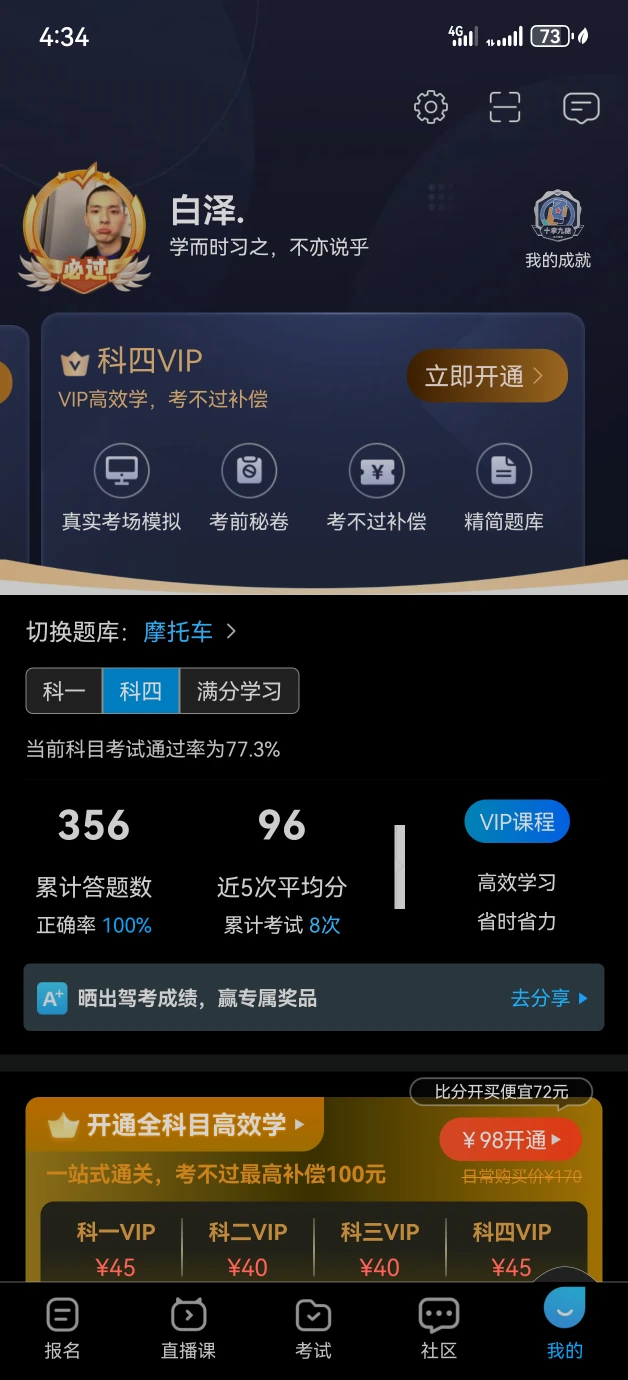Tap 立即开通 for 科四VIP
Screen dimensions: 628x1380
pyautogui.click(x=487, y=376)
